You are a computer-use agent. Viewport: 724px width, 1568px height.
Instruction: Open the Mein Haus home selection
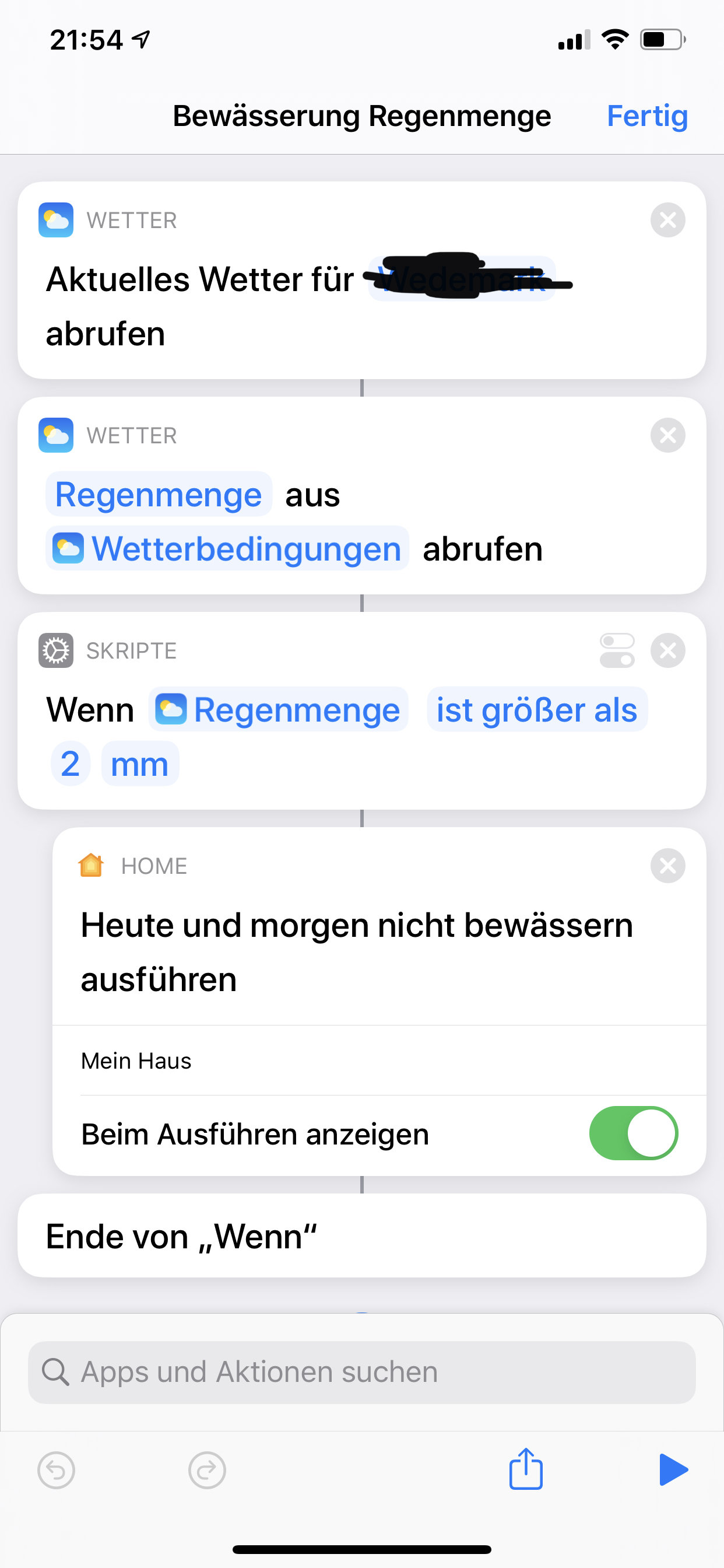point(136,1060)
